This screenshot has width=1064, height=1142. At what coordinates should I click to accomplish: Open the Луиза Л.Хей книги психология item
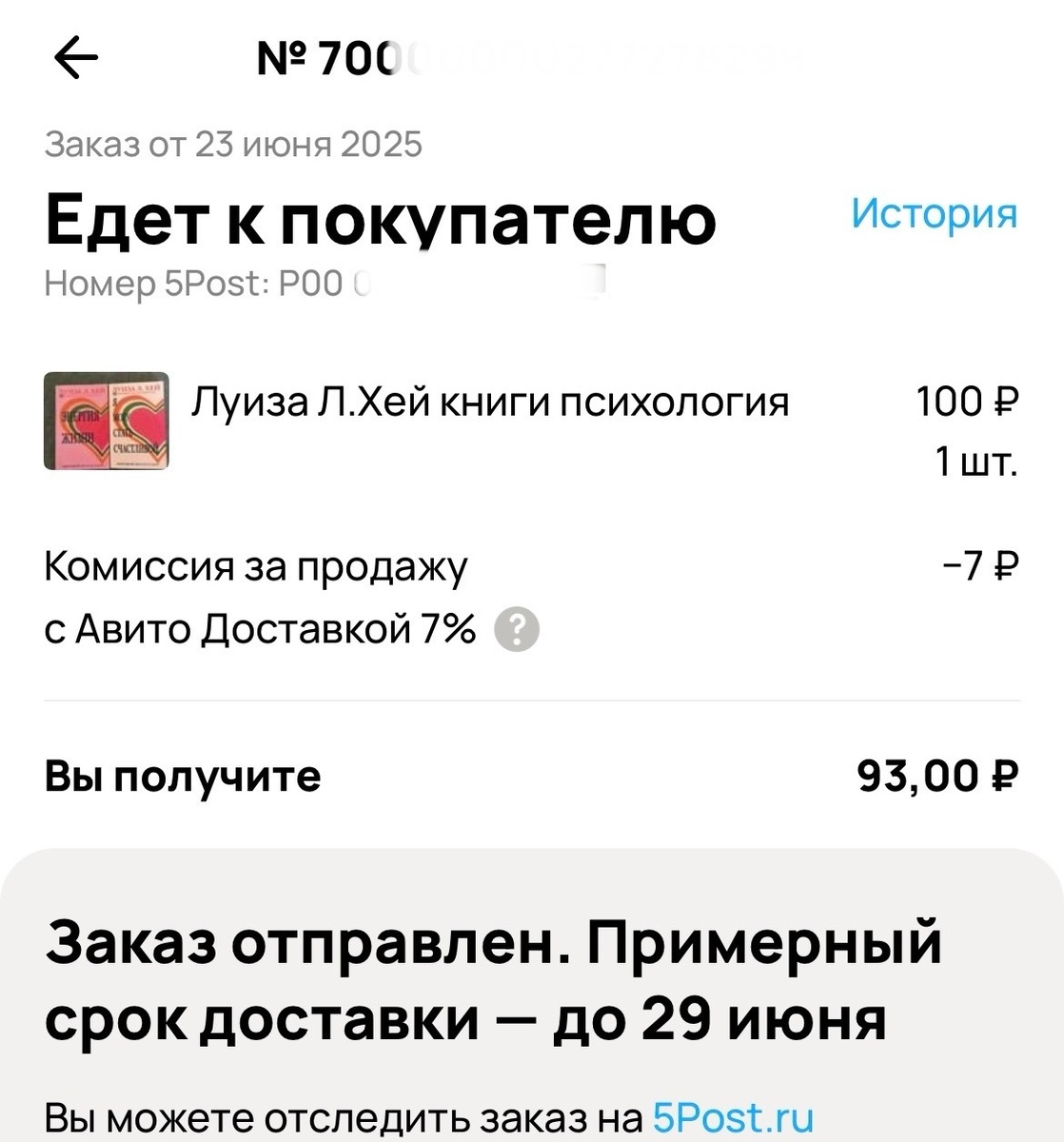click(x=490, y=403)
